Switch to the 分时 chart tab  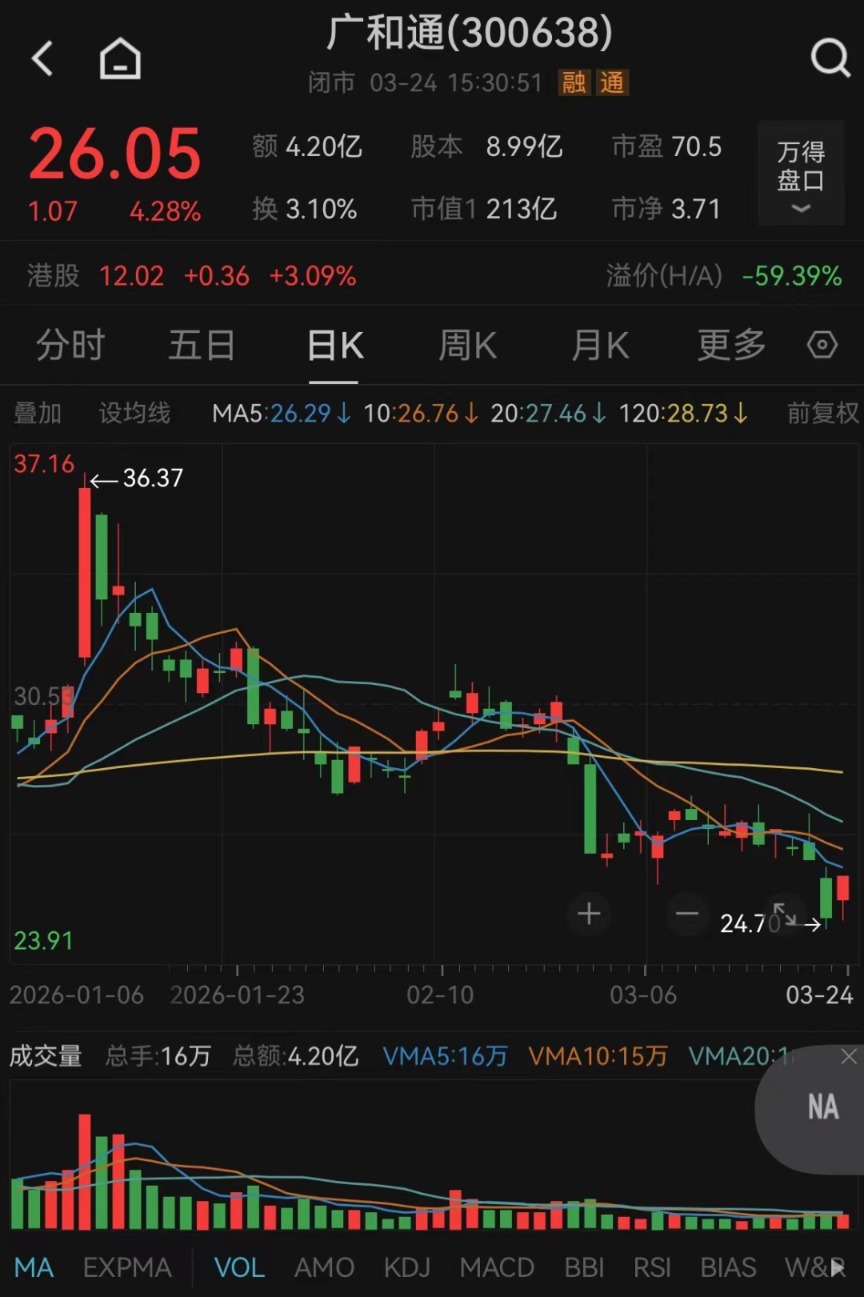70,346
